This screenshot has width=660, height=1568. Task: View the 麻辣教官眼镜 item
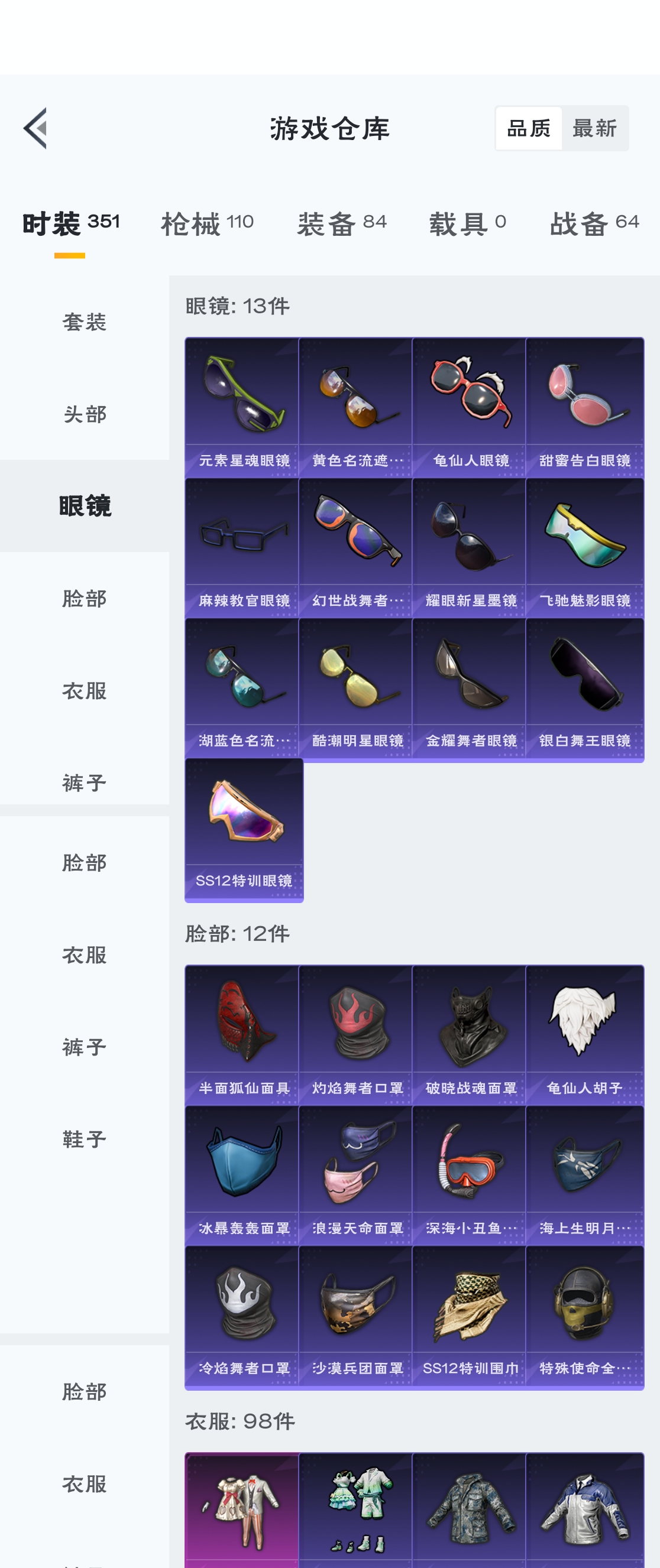click(242, 547)
